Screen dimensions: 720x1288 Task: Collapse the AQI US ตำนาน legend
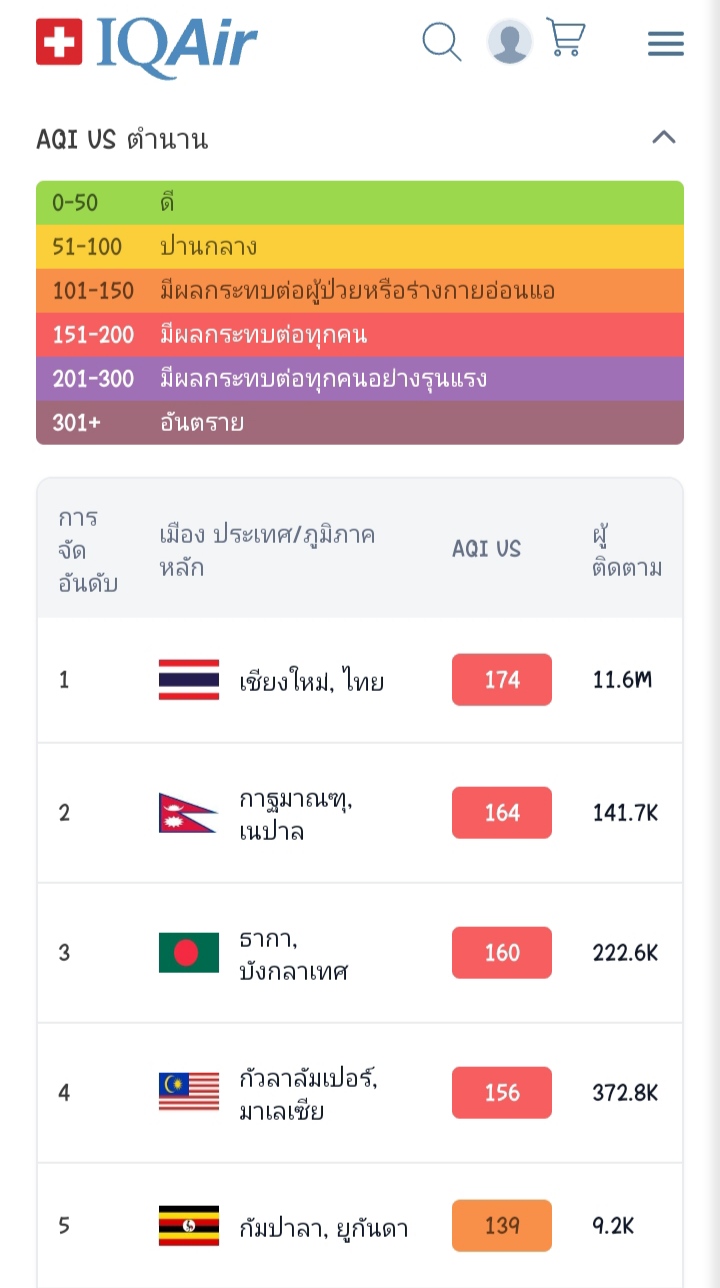664,138
